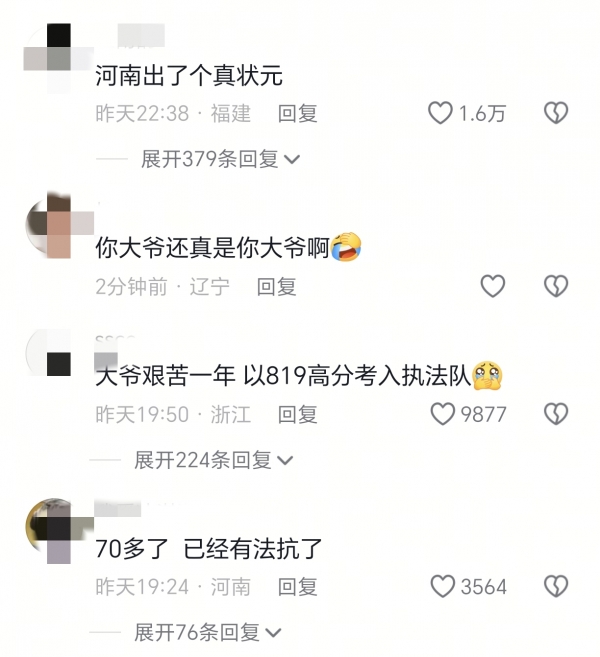Dislike the comment 河南出了个真状元

[555, 114]
